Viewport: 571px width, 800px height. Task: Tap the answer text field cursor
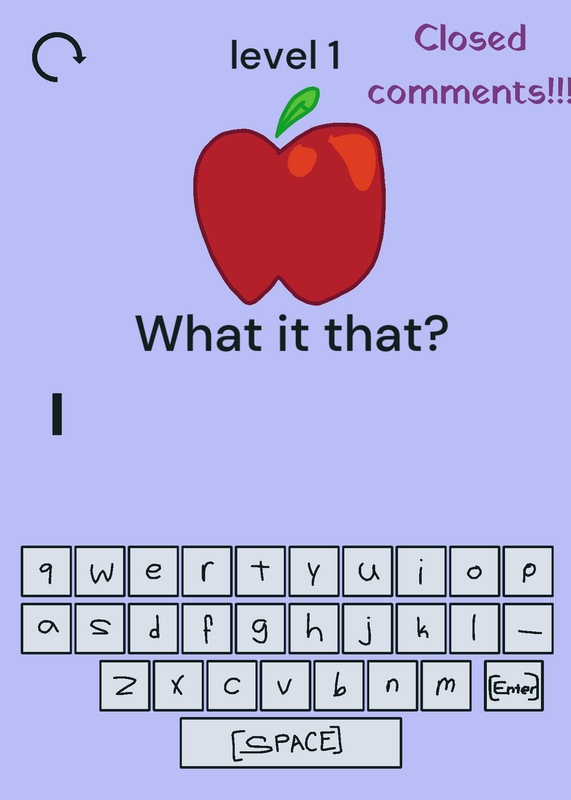(57, 414)
